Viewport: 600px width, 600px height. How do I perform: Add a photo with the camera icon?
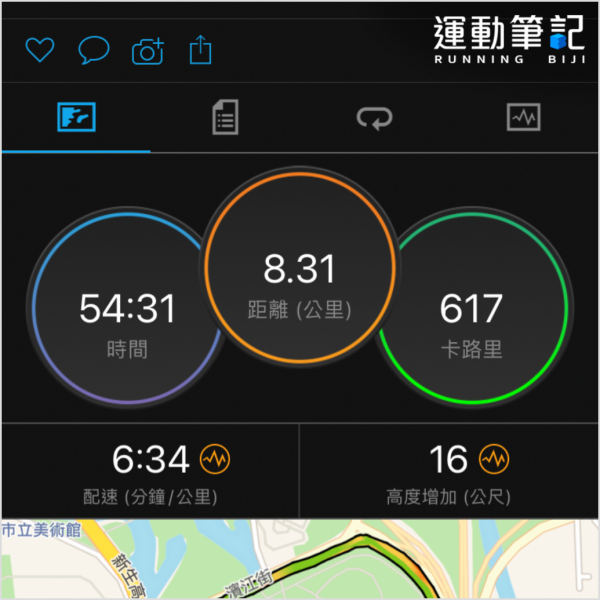(x=147, y=50)
